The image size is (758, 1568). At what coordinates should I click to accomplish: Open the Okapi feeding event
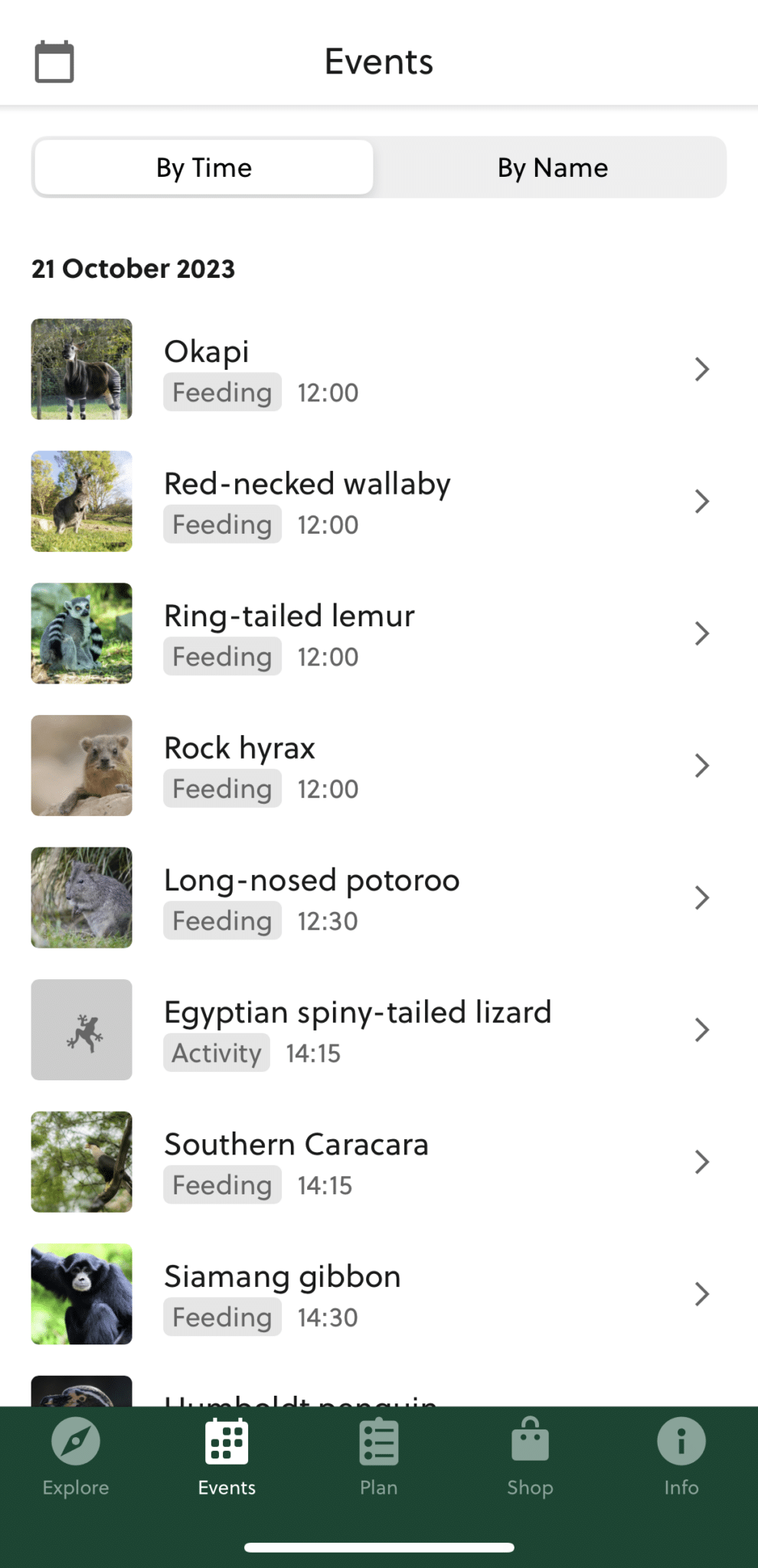point(379,369)
